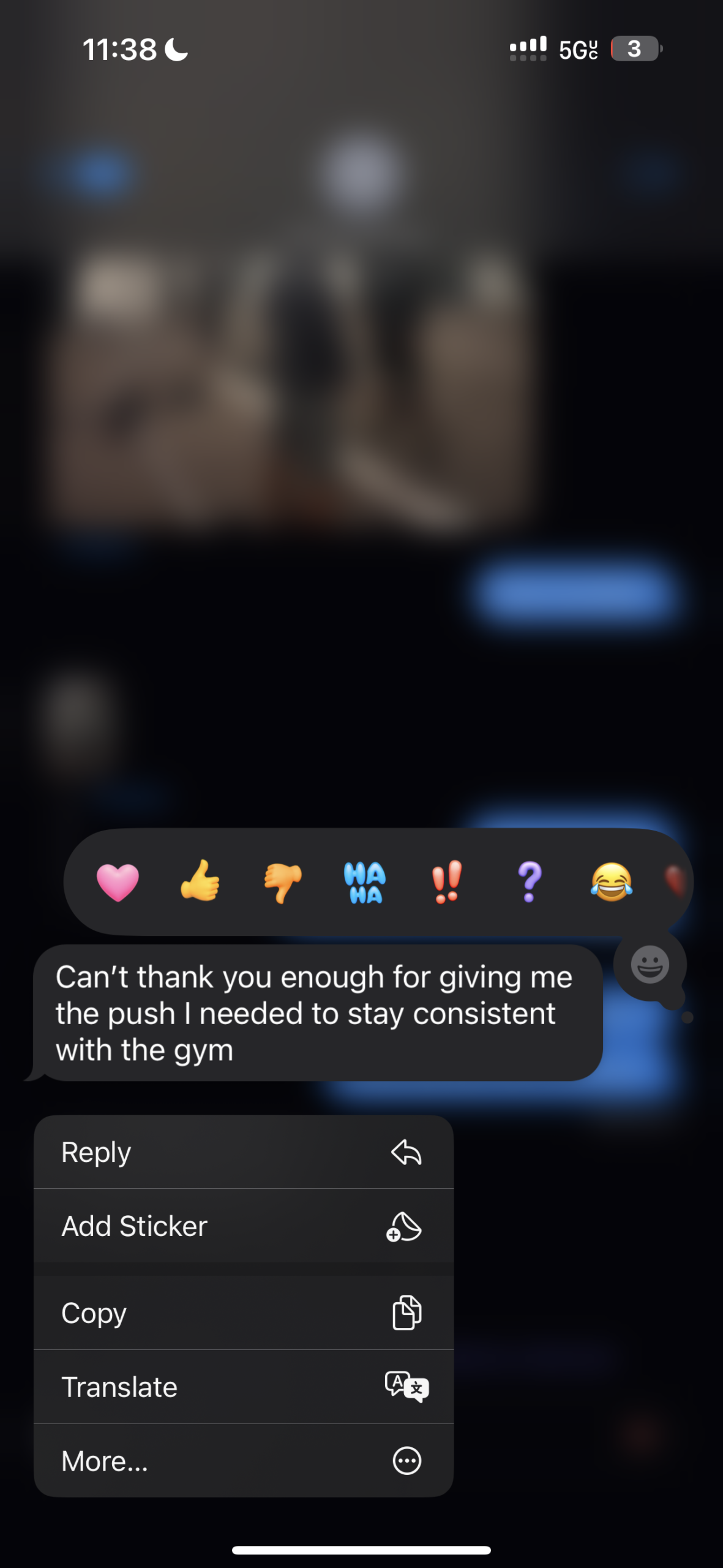The width and height of the screenshot is (723, 1568).
Task: React with the thumbs down
Action: coord(283,882)
